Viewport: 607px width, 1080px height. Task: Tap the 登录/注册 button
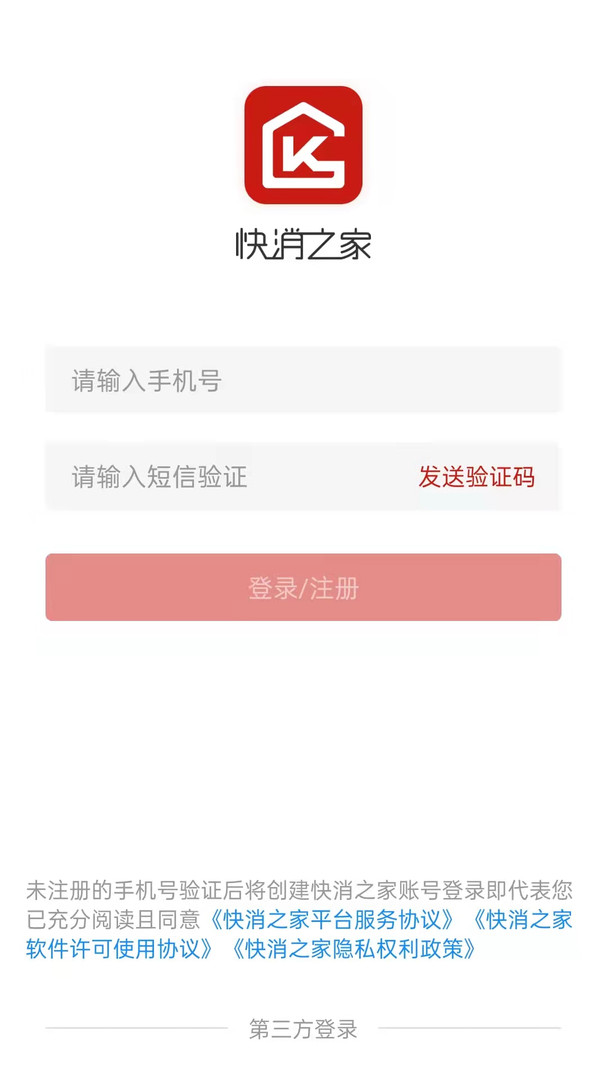pos(303,588)
